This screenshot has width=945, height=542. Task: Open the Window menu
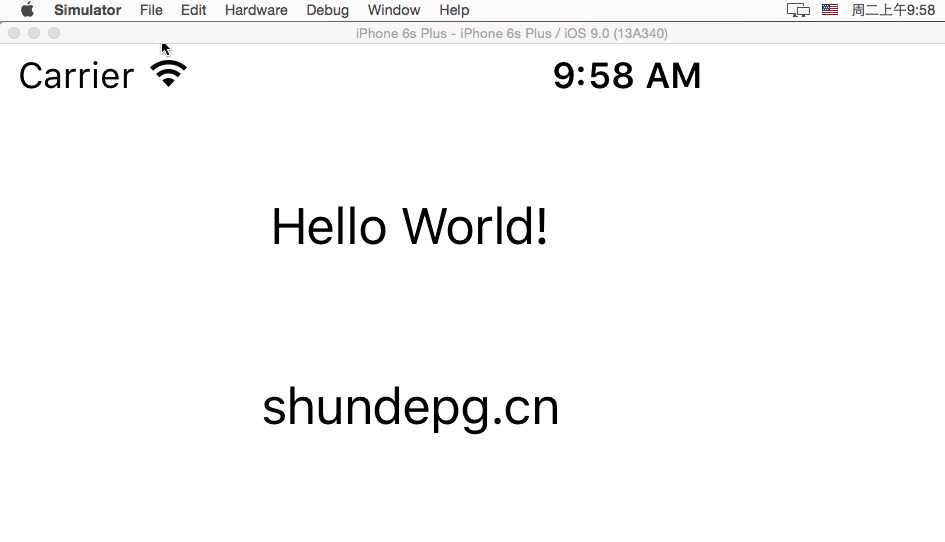(394, 10)
